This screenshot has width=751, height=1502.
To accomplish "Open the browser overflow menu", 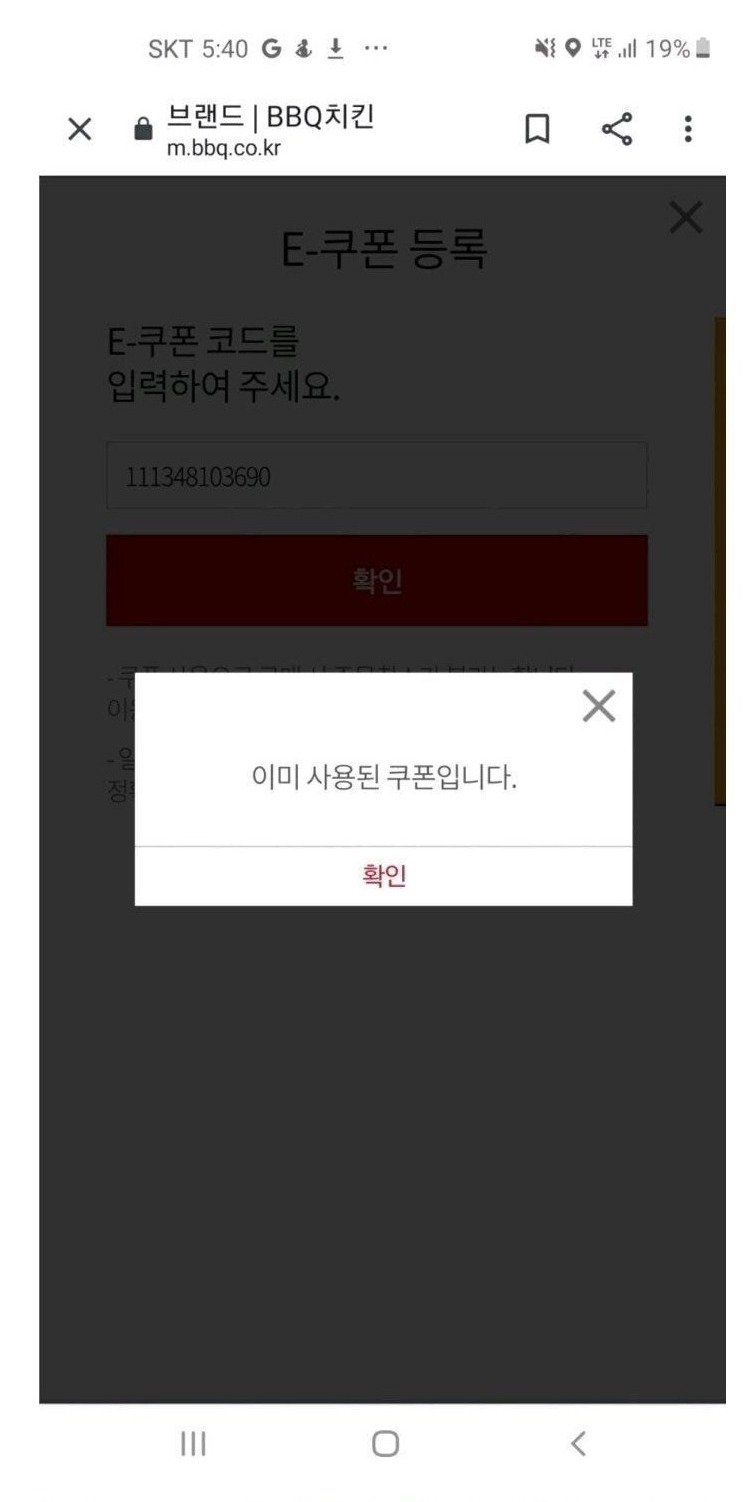I will [687, 129].
